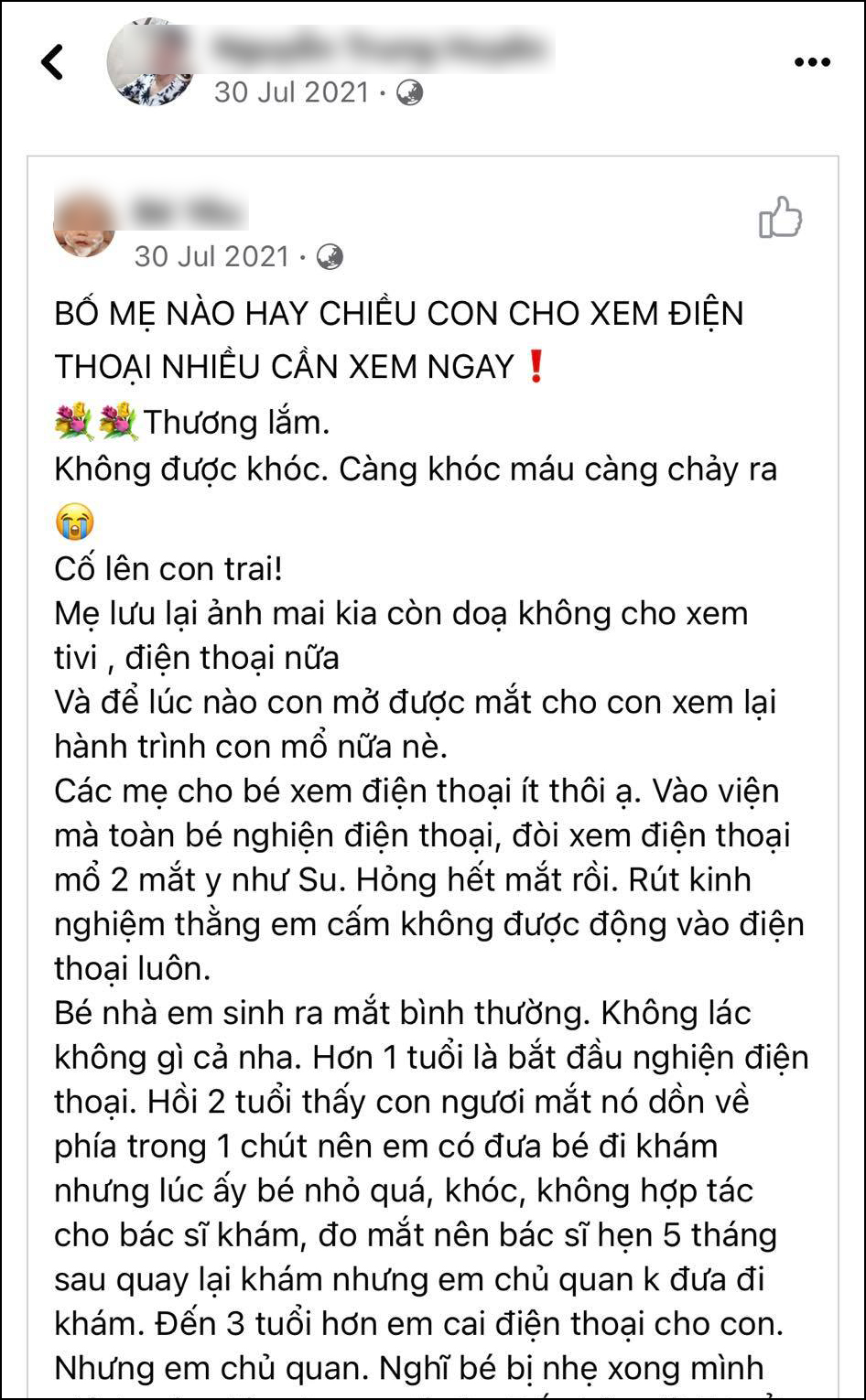Open the original poster's profile avatar
This screenshot has height=1400, width=866.
coord(85,223)
